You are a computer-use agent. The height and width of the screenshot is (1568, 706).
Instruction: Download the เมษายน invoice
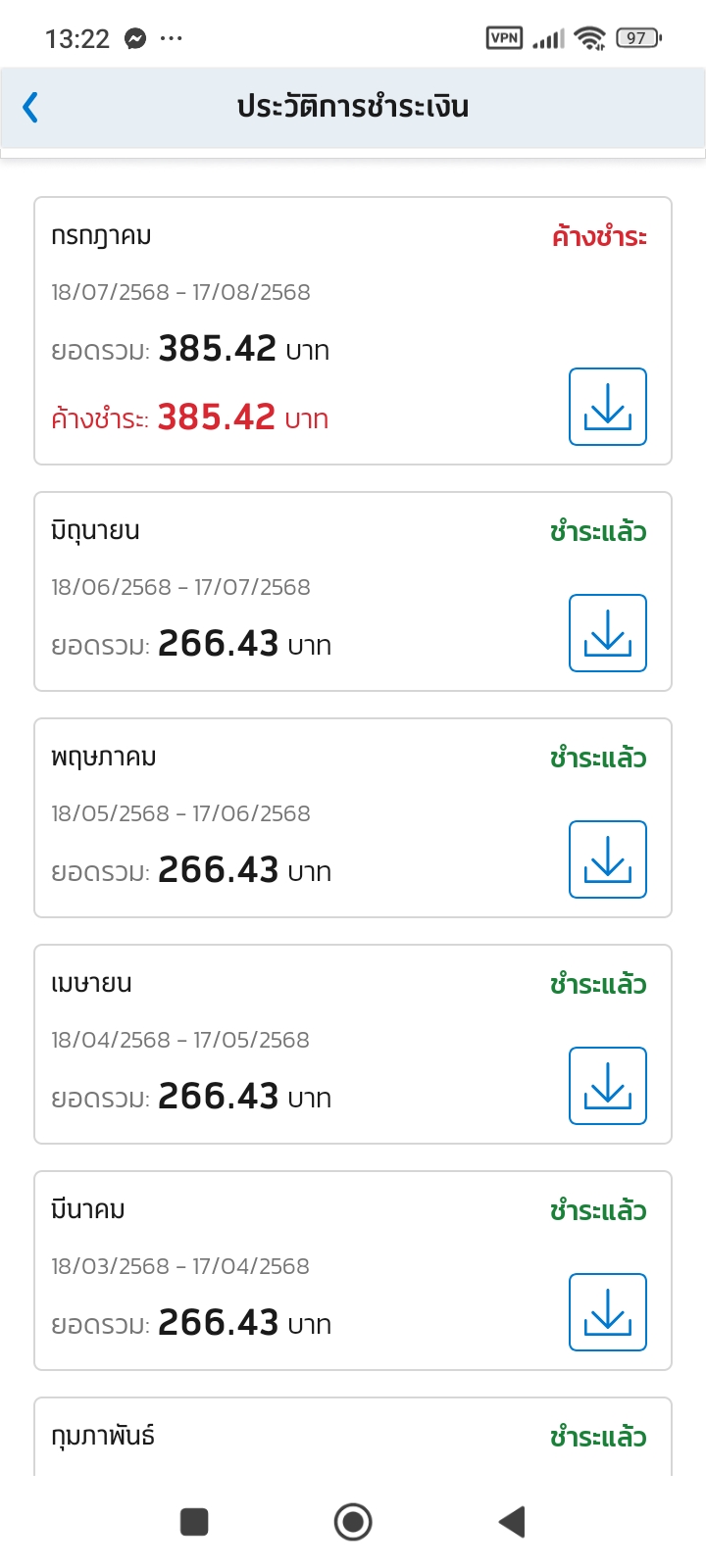(x=608, y=1086)
